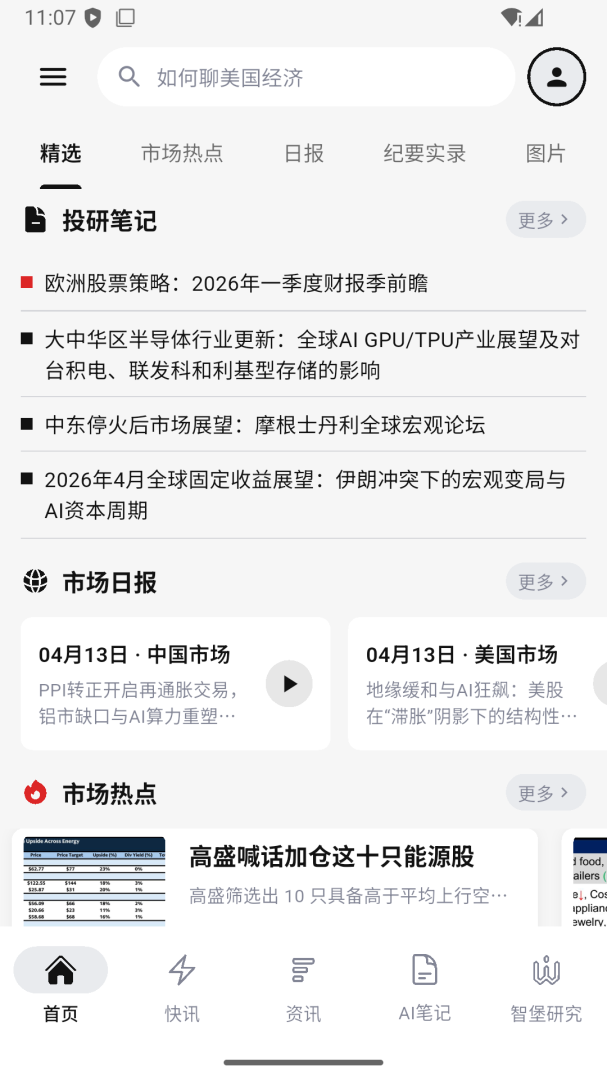Switch to the 快讯 bottom tab
Screen dimensions: 607x1080
182,988
